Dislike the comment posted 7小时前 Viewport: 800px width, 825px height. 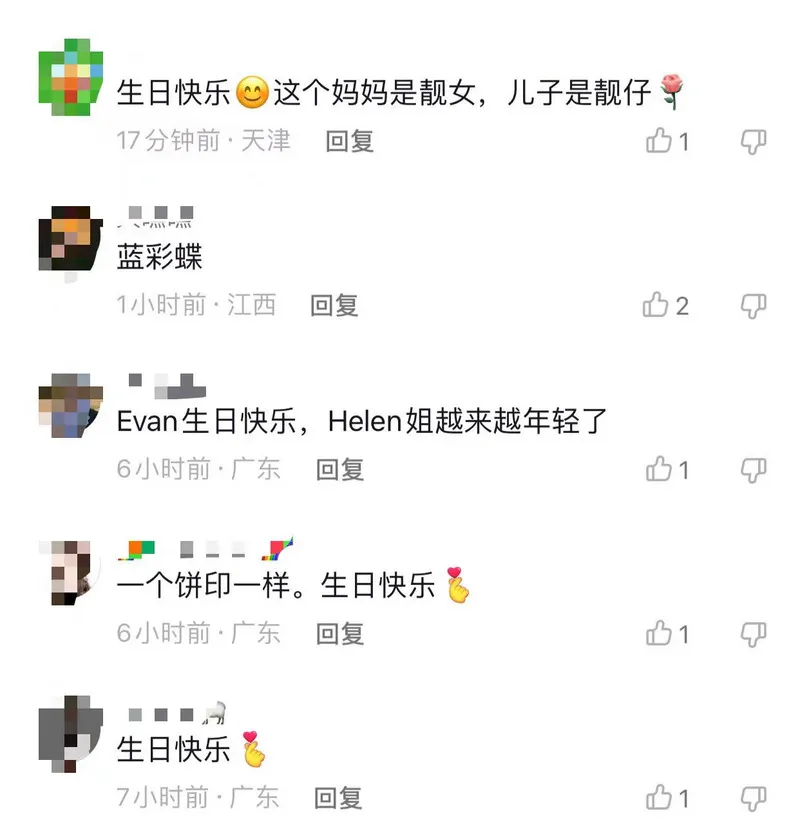point(753,797)
